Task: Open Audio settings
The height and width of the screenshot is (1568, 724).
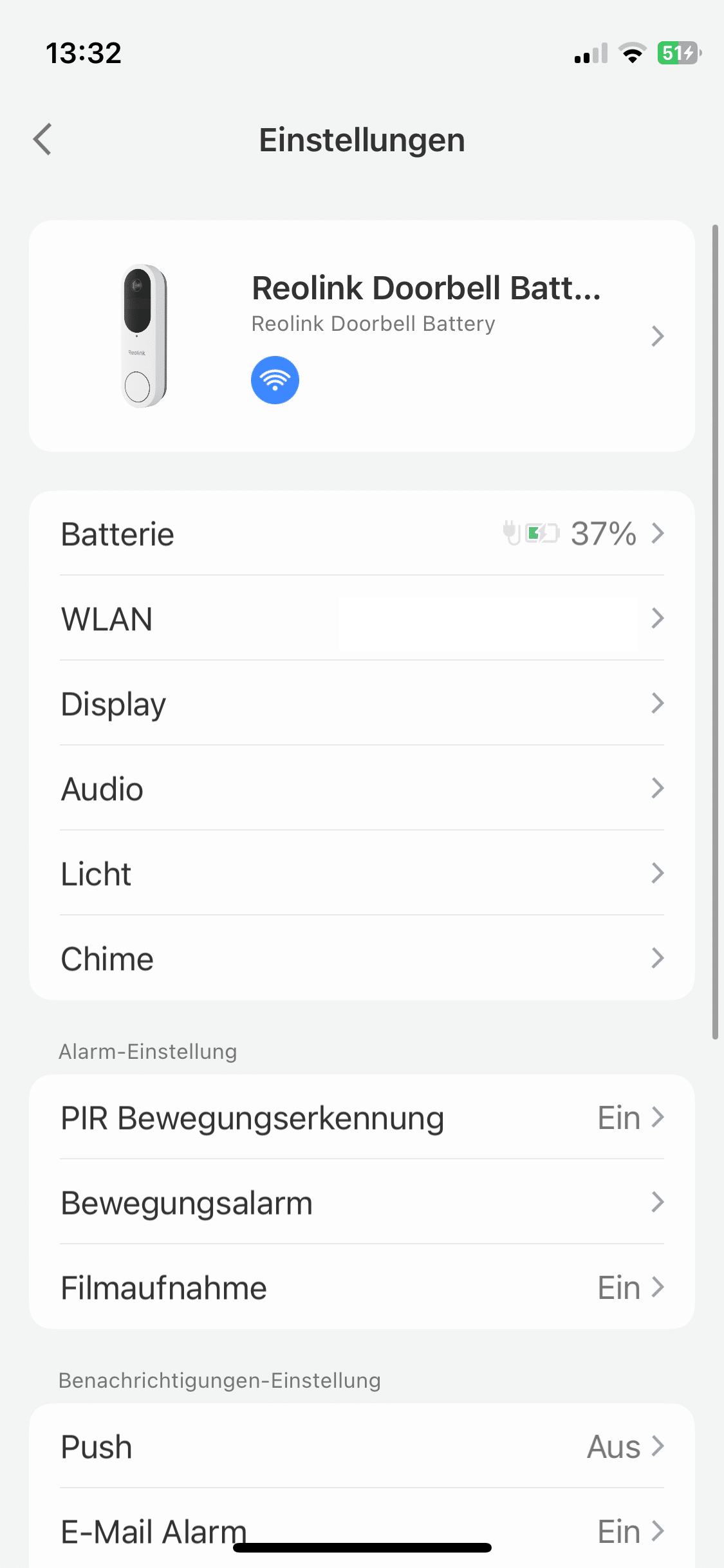Action: 362,789
